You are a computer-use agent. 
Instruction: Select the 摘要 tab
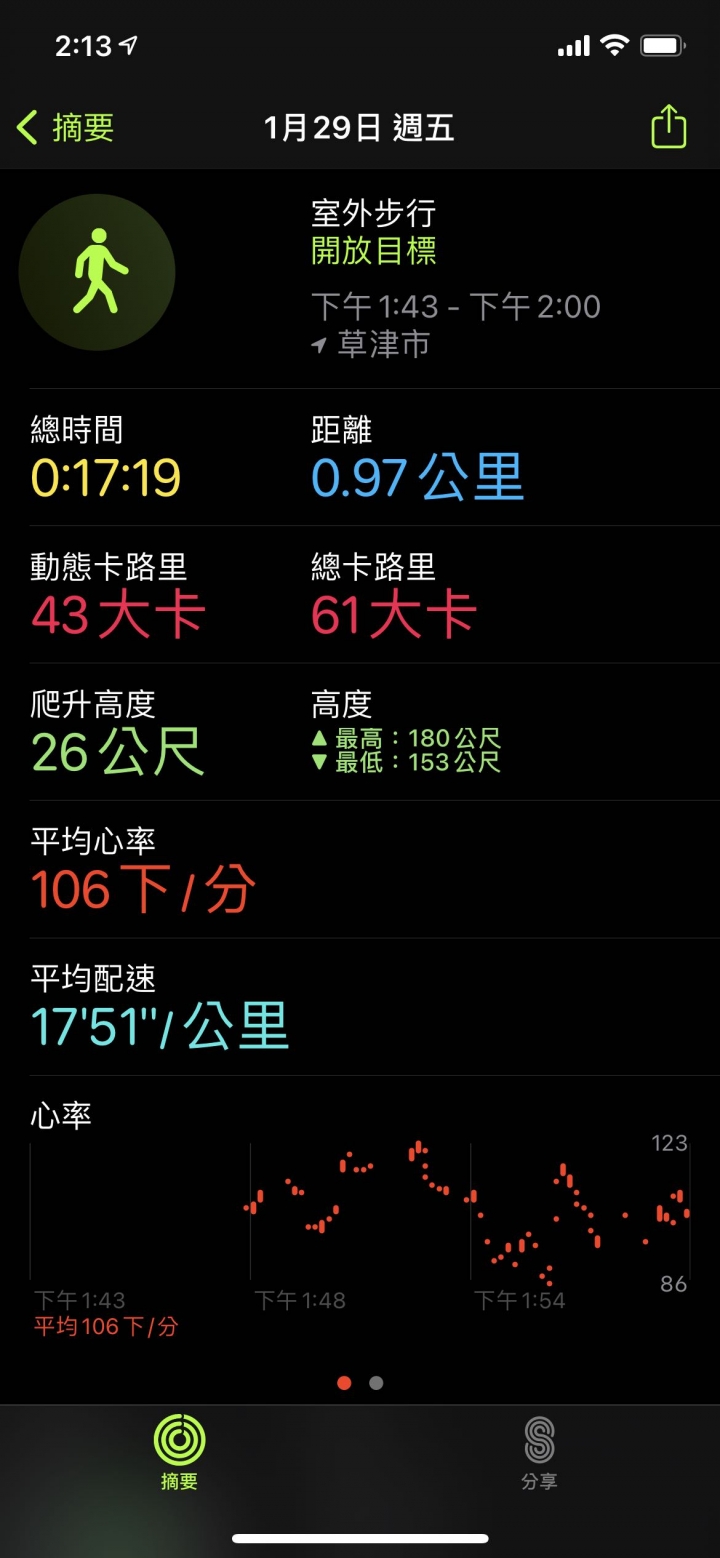click(x=179, y=1453)
